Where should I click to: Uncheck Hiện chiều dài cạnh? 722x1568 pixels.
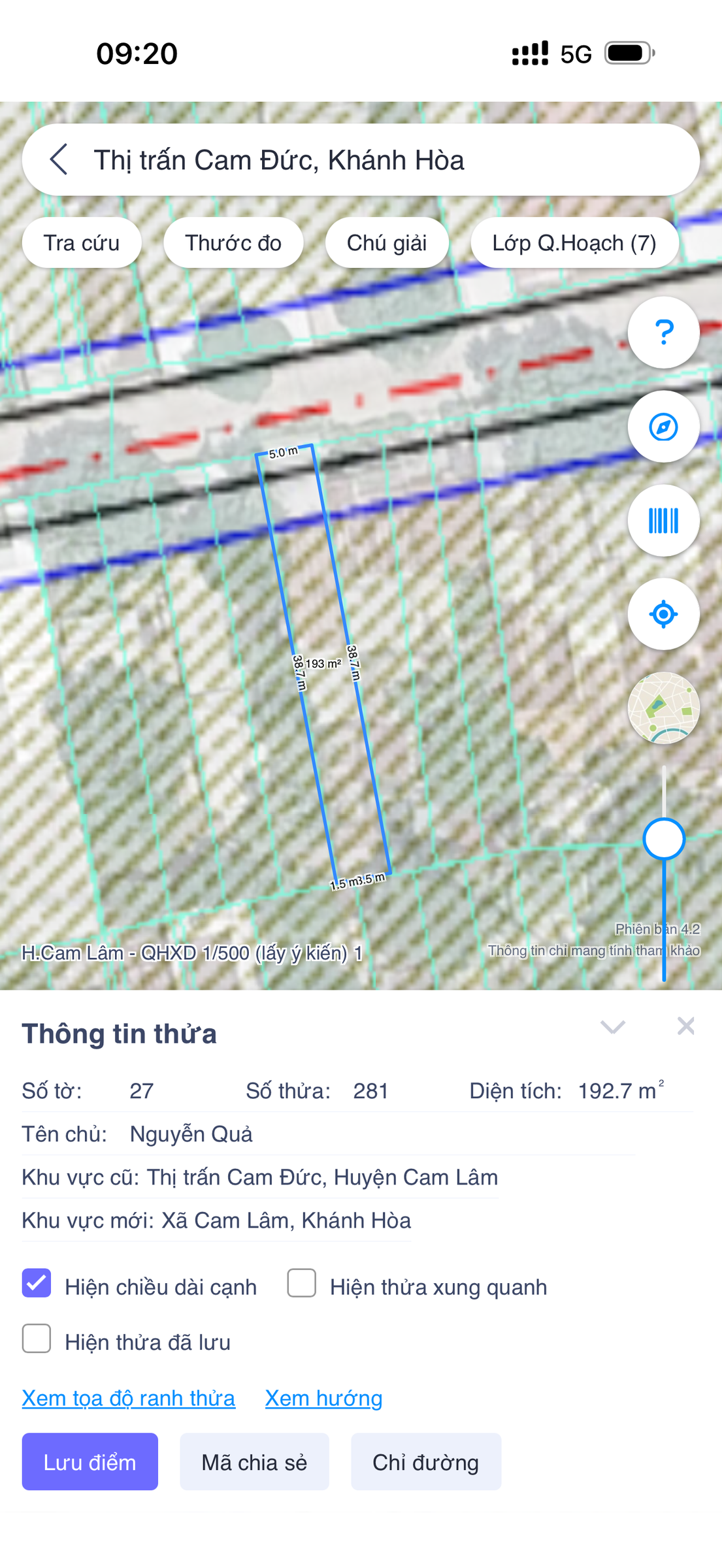click(37, 1283)
